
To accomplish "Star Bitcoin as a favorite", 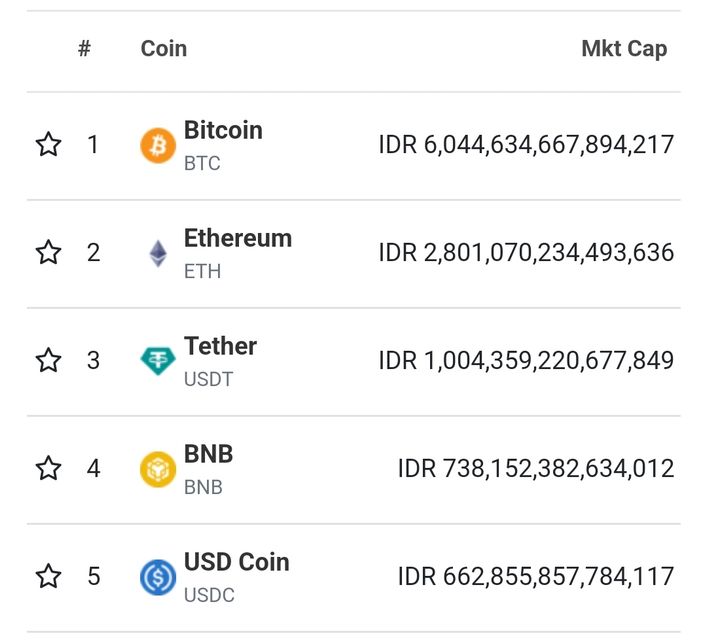I will (48, 145).
